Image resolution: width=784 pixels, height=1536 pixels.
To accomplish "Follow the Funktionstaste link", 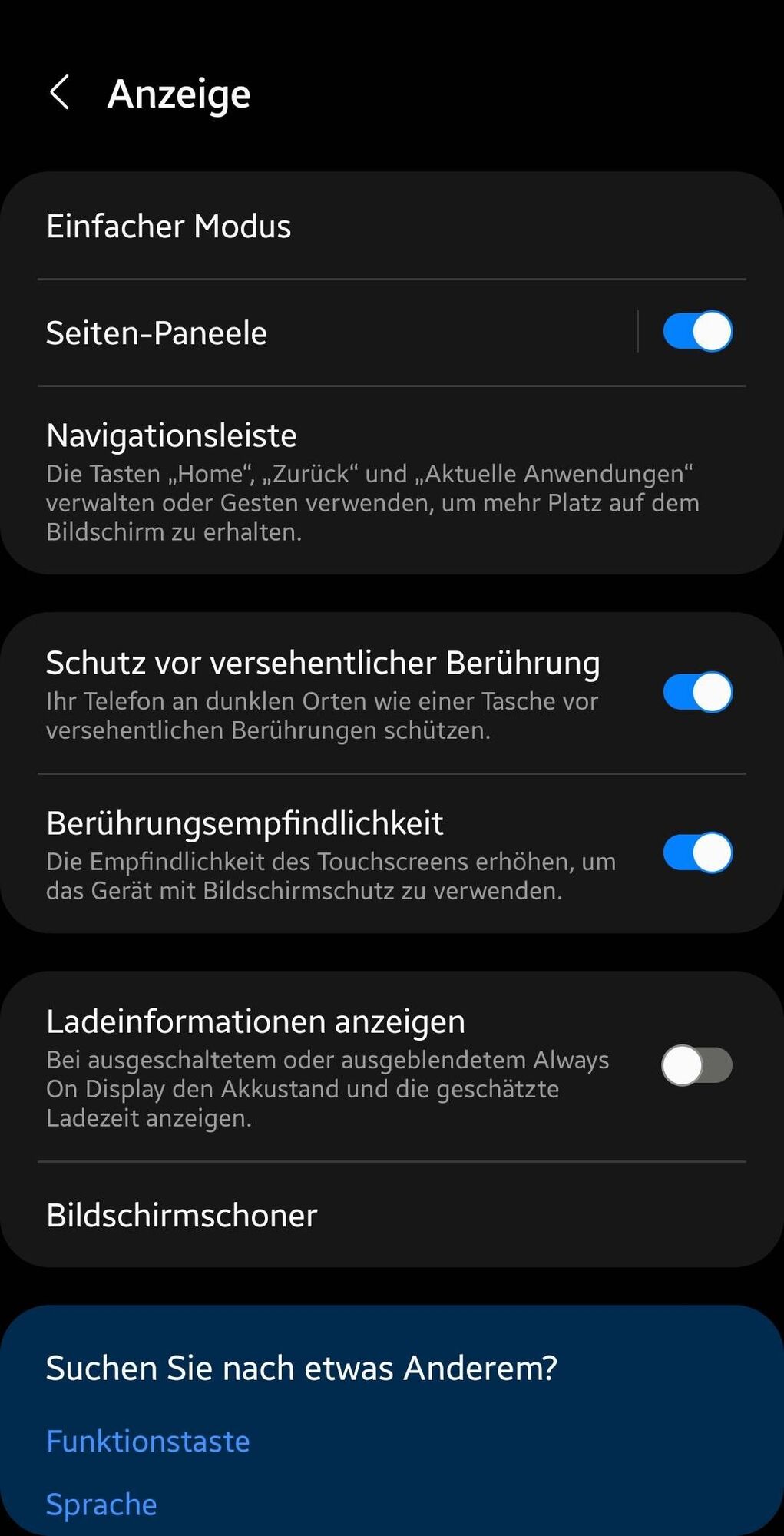I will (148, 1442).
